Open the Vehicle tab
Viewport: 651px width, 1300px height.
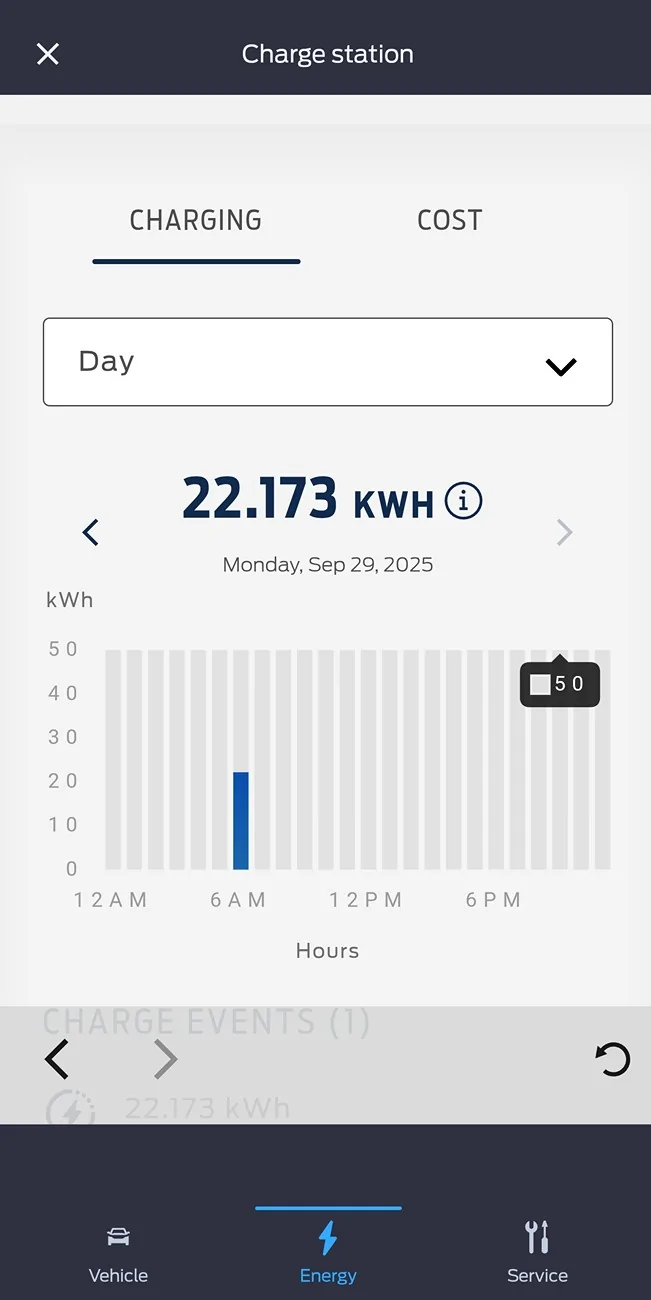click(x=118, y=1253)
